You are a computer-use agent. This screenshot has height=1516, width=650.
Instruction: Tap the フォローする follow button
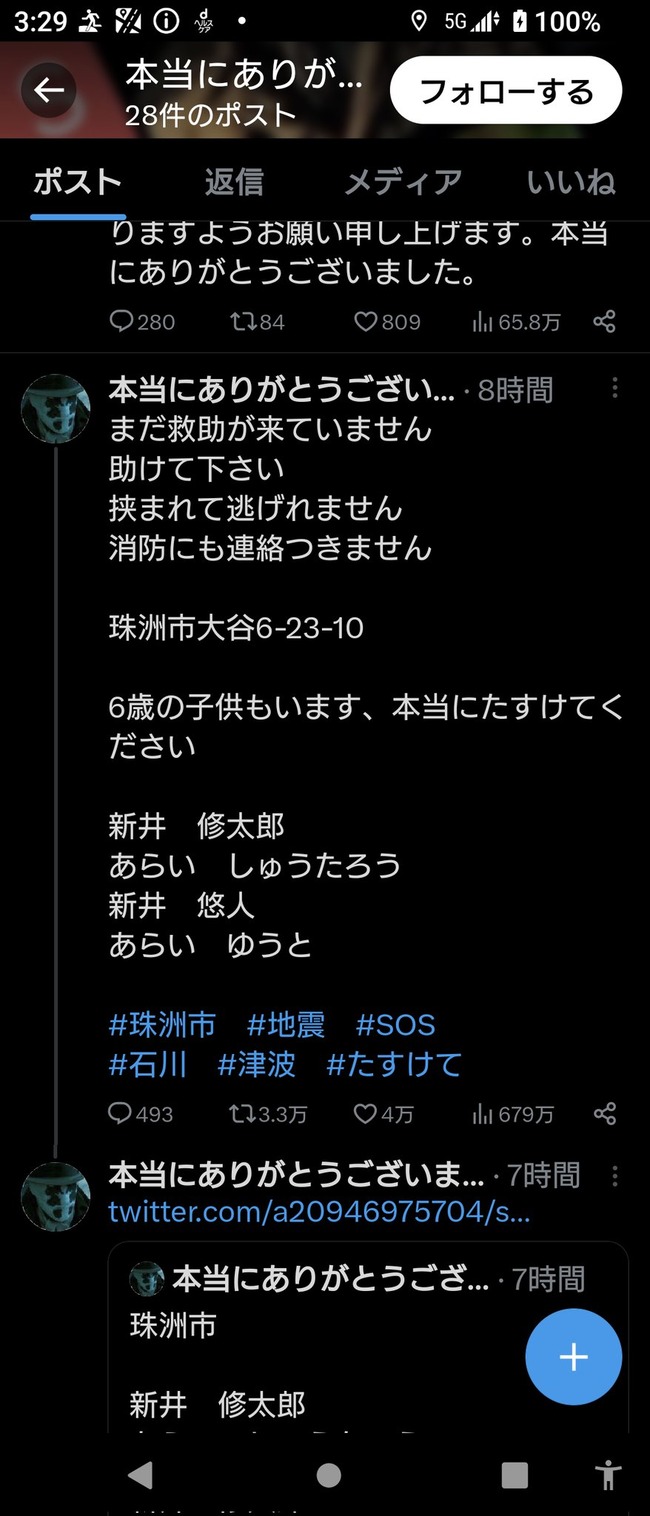pyautogui.click(x=506, y=92)
